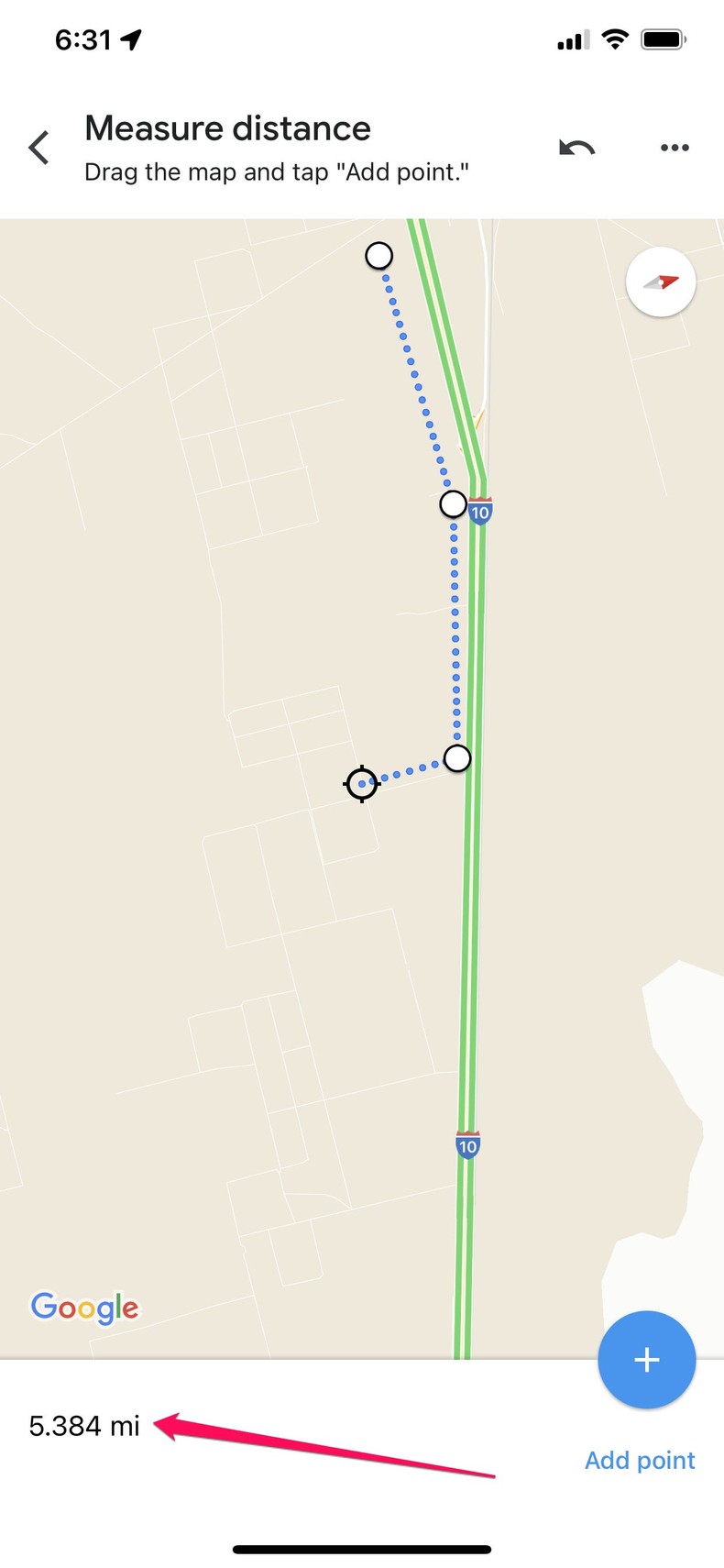The height and width of the screenshot is (1568, 724).
Task: Tap the upper I-10 interstate shield
Action: click(x=479, y=511)
